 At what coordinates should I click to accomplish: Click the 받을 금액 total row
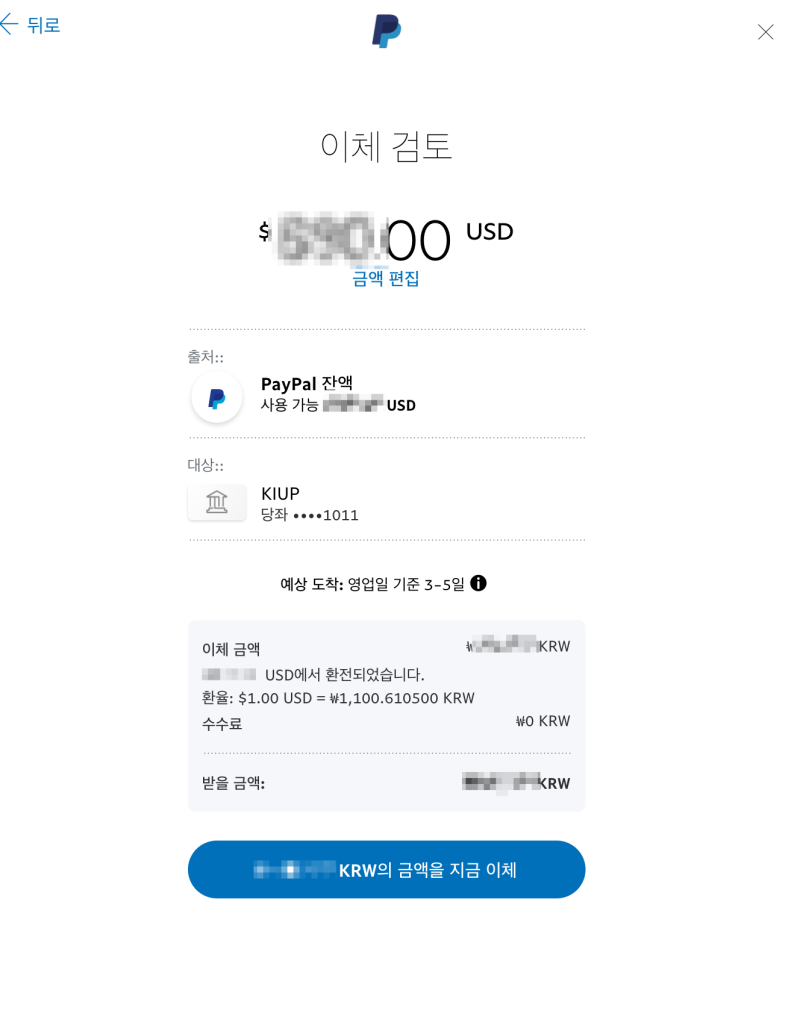386,783
